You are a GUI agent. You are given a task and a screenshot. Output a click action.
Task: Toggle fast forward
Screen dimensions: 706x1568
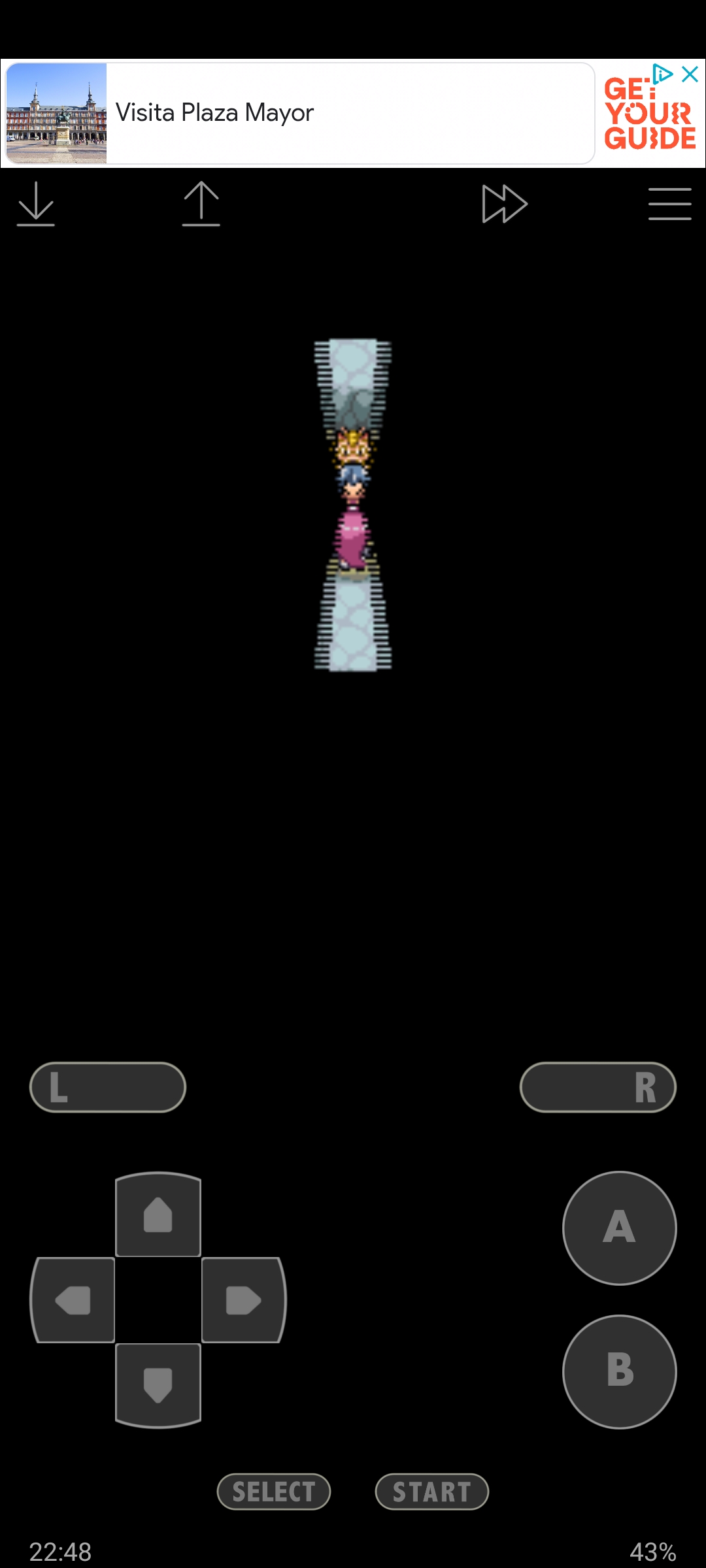(x=504, y=204)
